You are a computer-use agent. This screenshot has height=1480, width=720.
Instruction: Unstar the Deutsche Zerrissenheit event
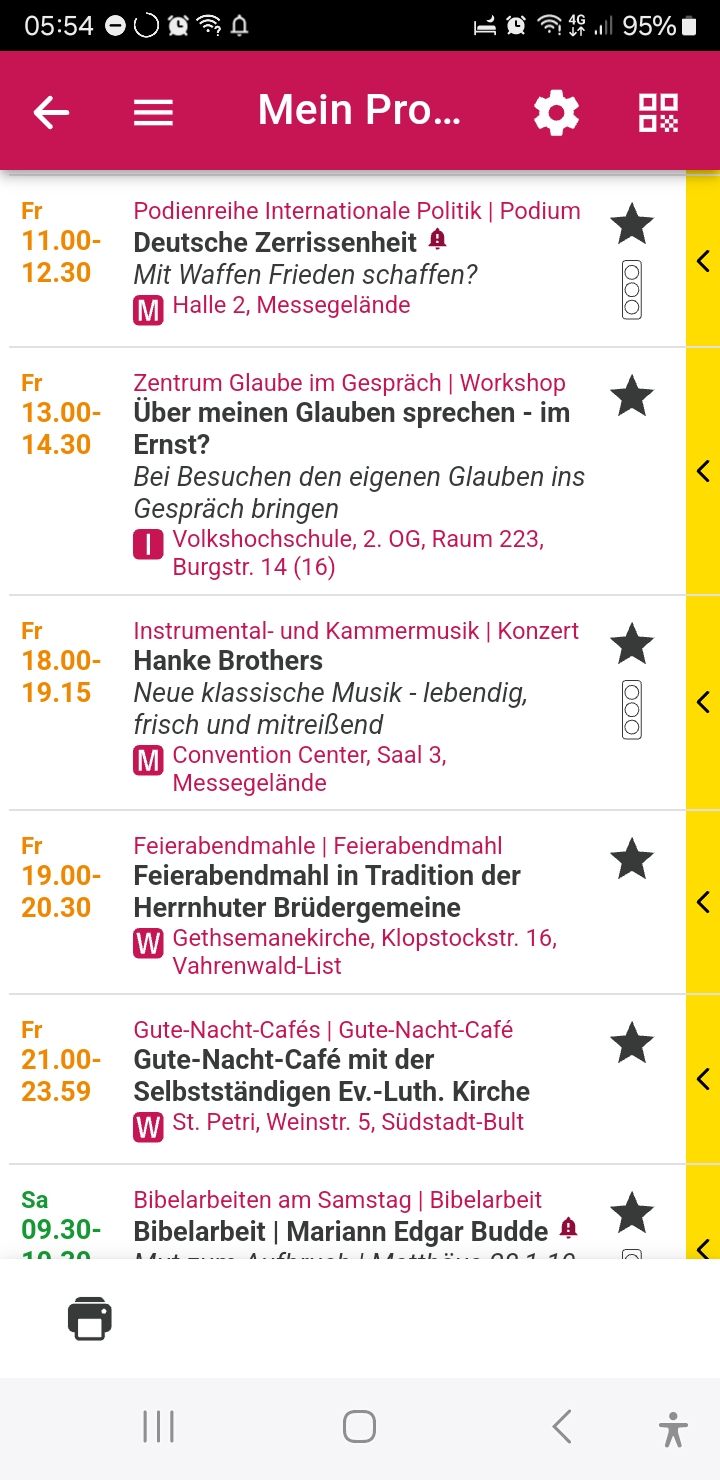pyautogui.click(x=631, y=222)
